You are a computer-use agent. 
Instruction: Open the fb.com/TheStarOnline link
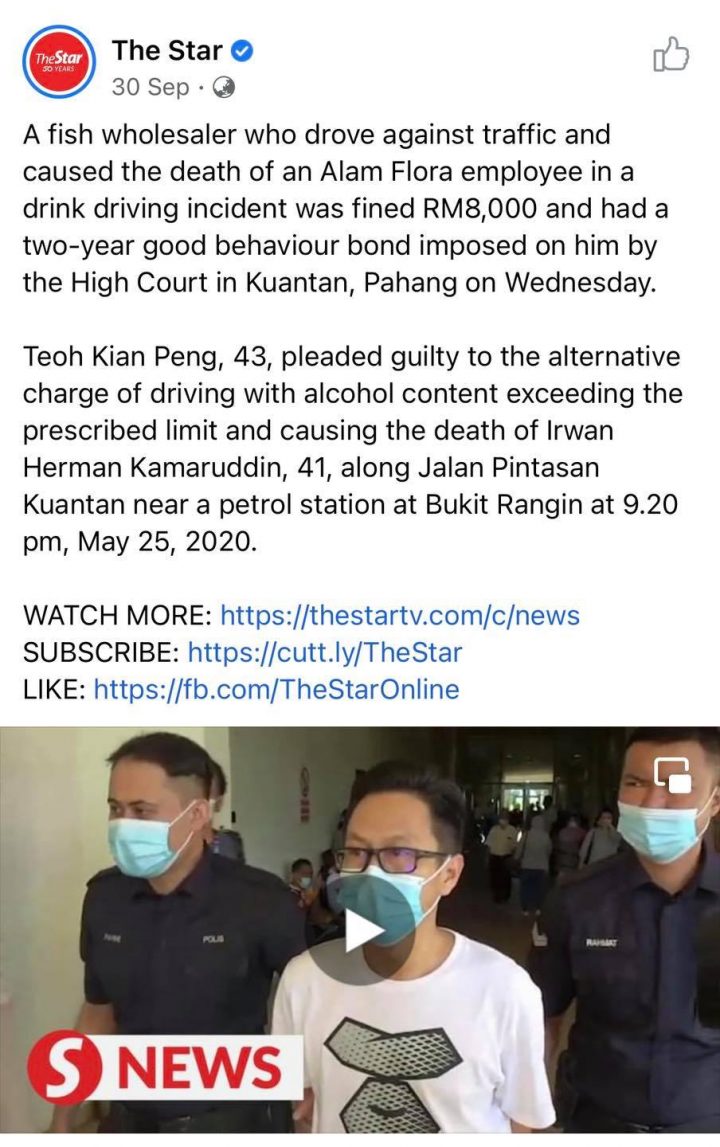click(276, 689)
